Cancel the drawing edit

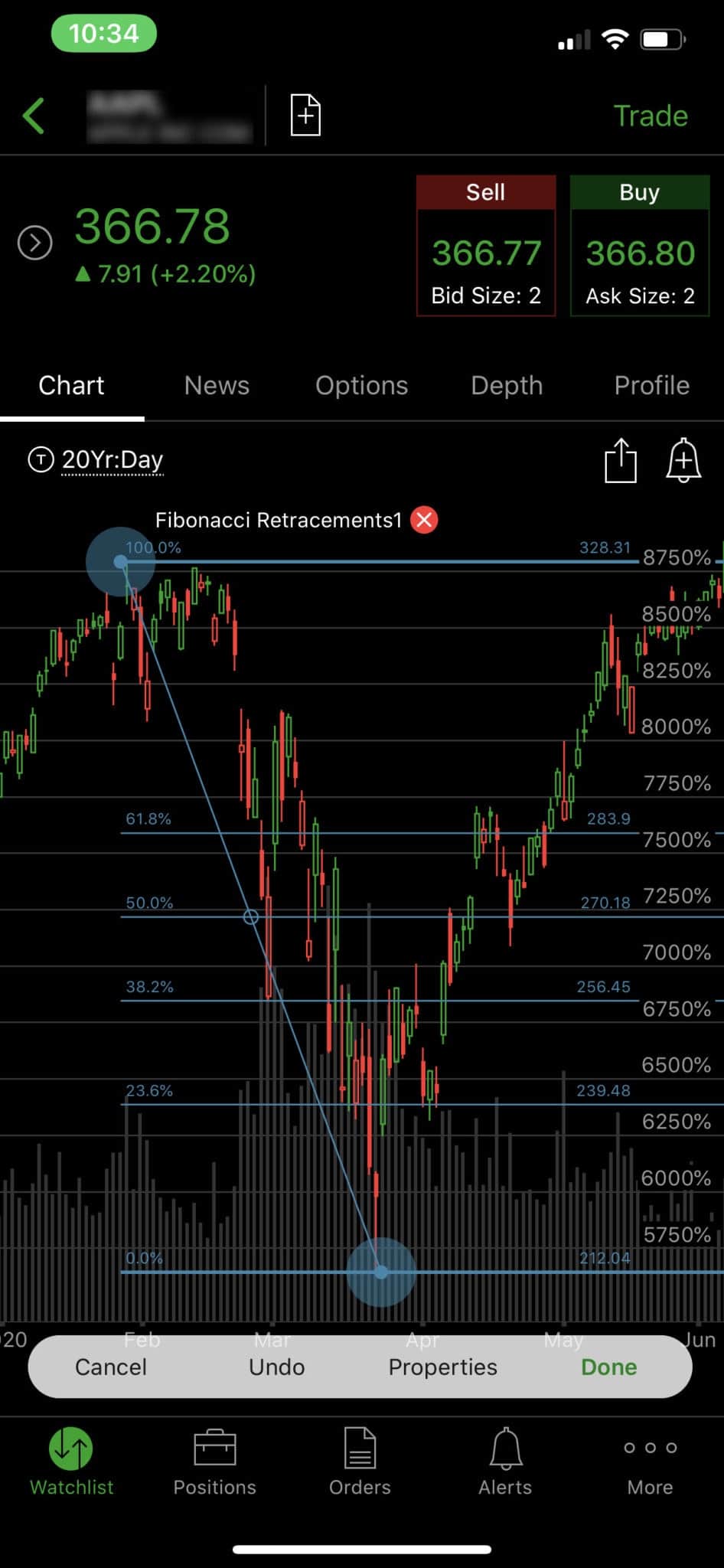[x=111, y=1367]
